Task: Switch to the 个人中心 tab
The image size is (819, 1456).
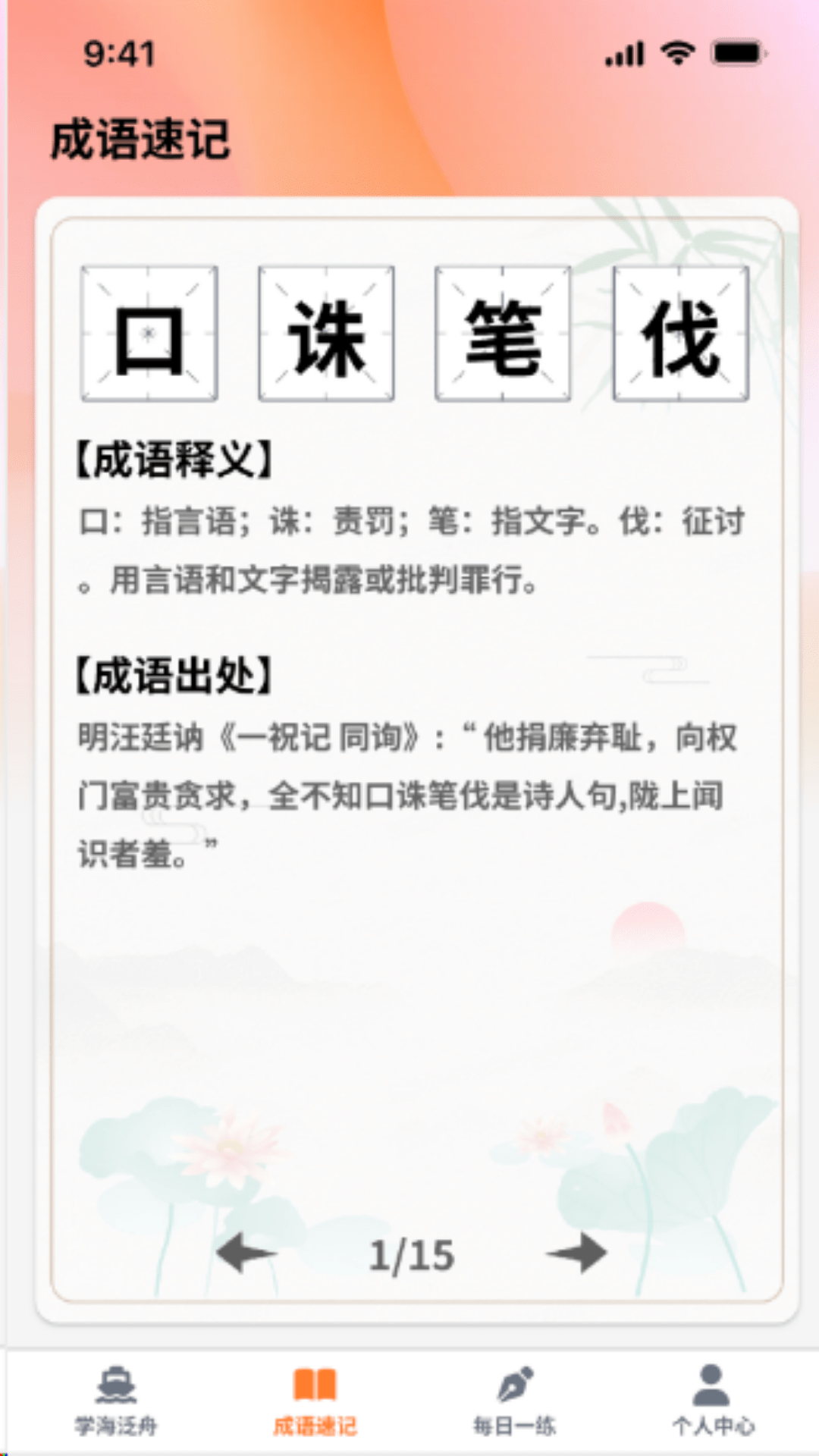Action: pyautogui.click(x=713, y=1400)
